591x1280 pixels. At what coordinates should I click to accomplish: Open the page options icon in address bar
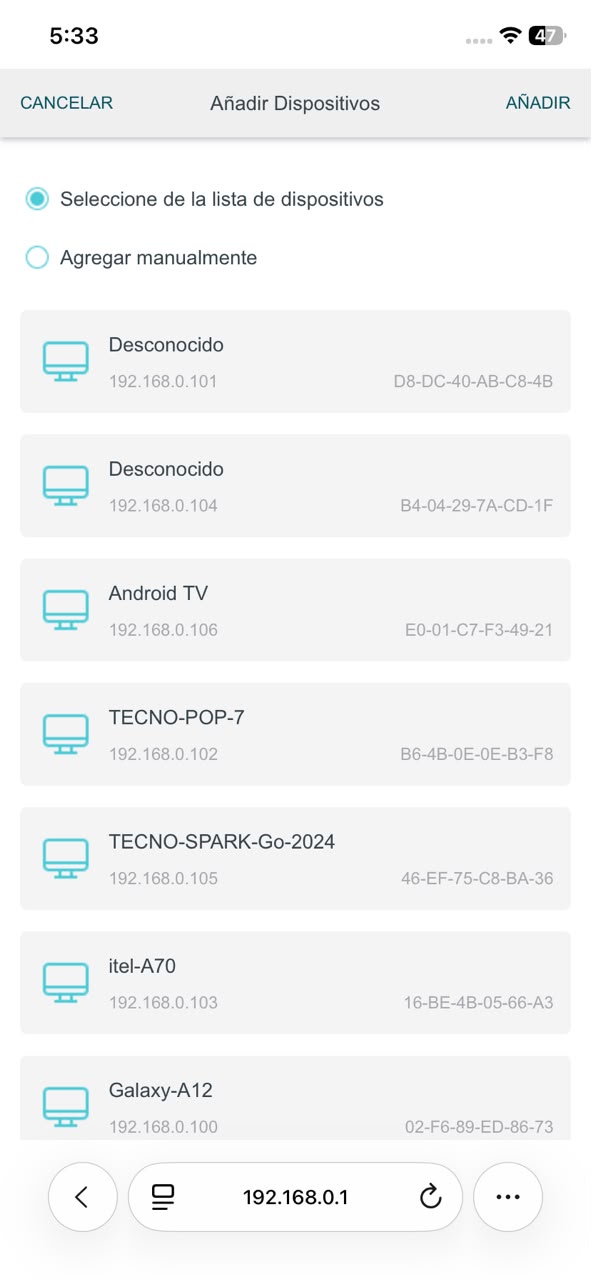163,1197
